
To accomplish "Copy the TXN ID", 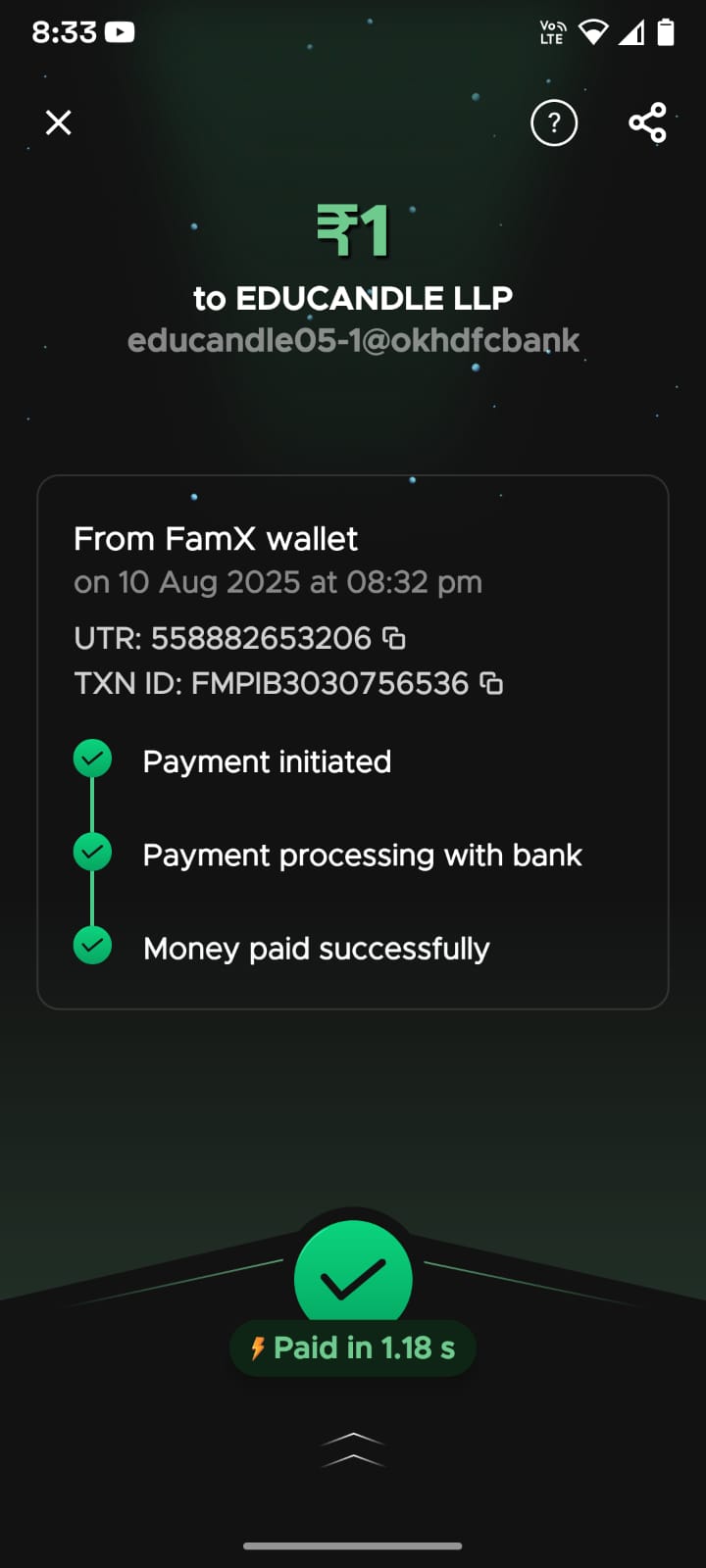I will click(x=491, y=683).
